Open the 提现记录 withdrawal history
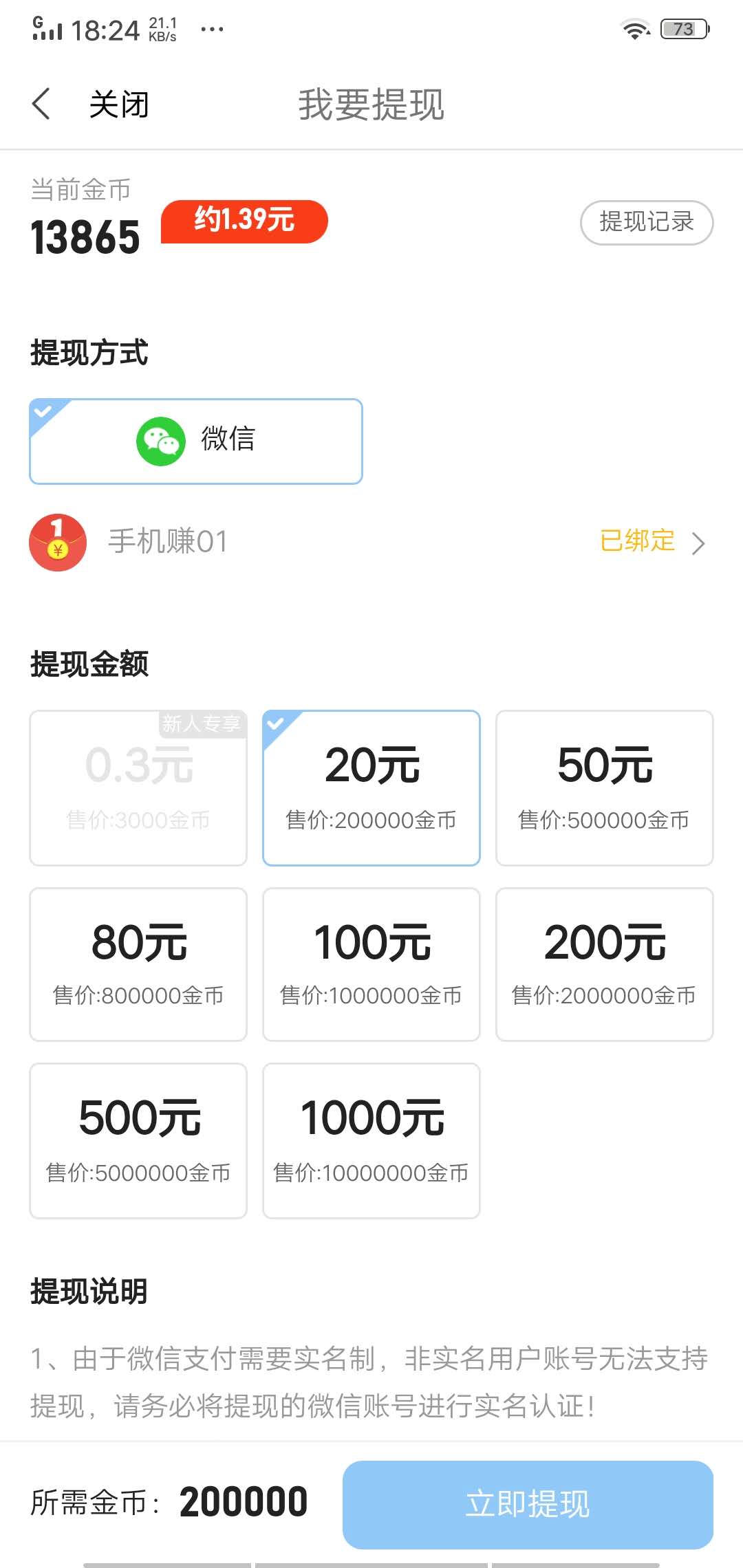The height and width of the screenshot is (1568, 743). coord(645,222)
